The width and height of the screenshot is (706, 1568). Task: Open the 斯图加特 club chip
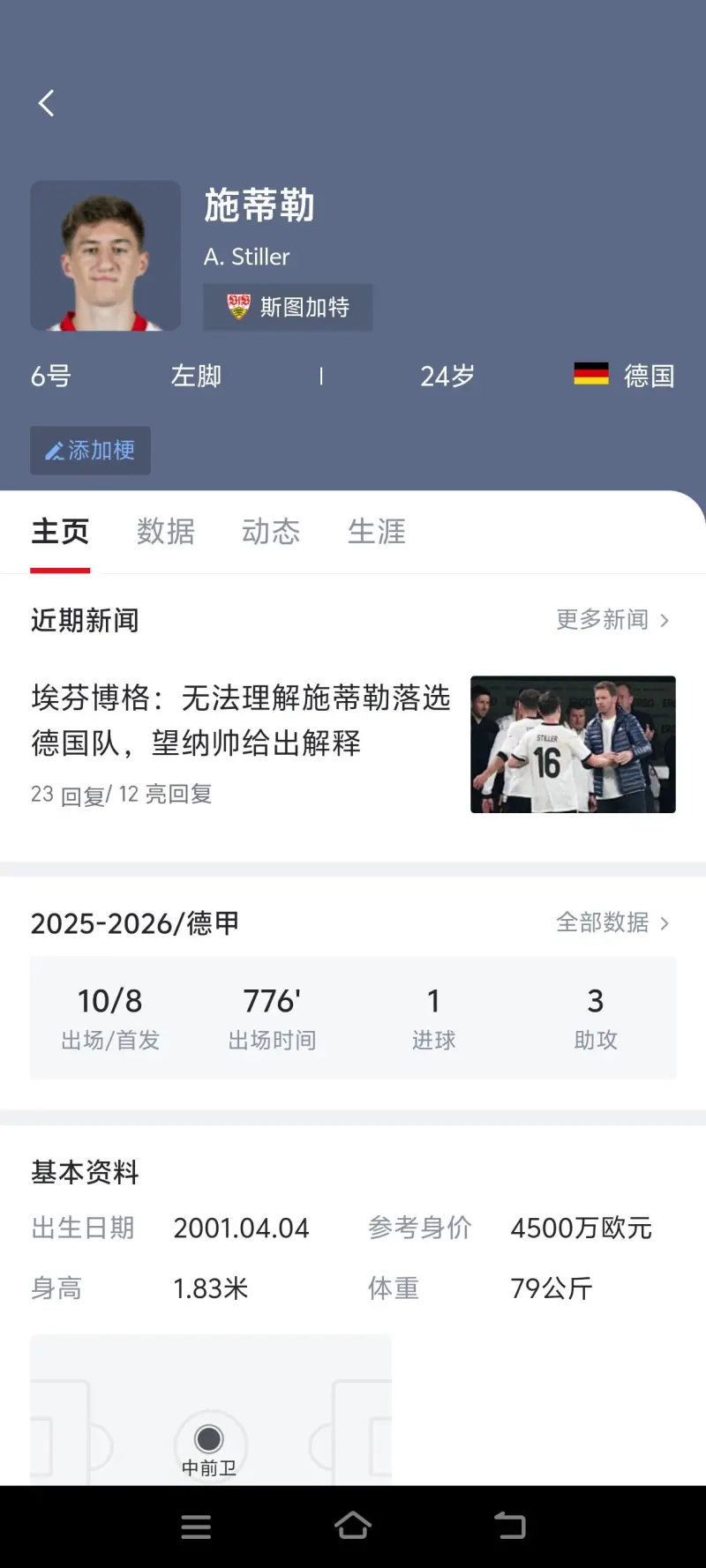(288, 307)
